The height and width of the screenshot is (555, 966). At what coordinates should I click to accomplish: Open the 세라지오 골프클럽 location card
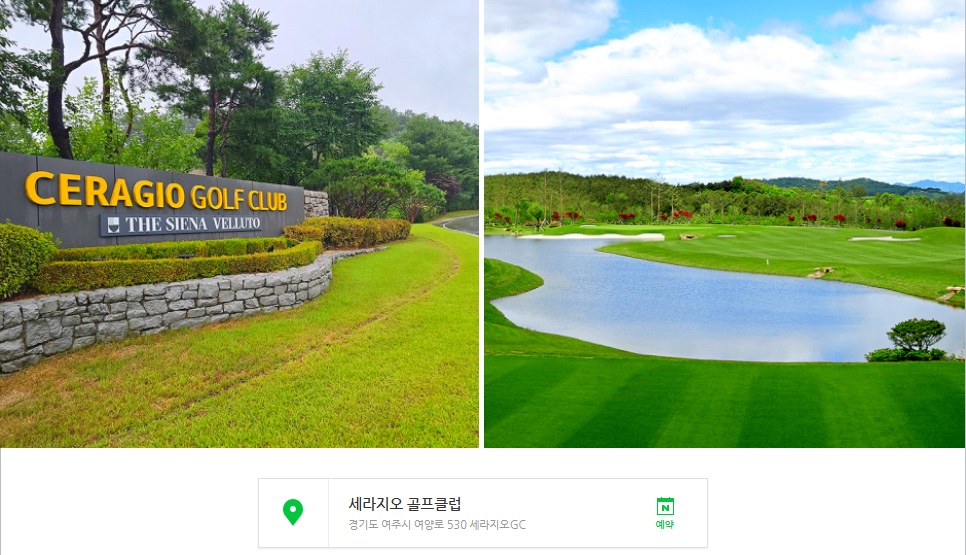click(x=440, y=513)
